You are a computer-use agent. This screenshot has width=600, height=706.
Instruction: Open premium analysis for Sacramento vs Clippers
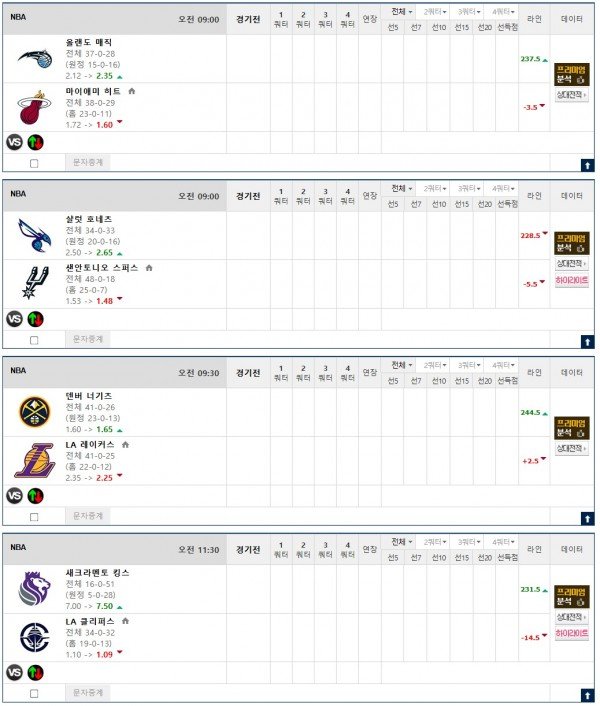coord(571,598)
